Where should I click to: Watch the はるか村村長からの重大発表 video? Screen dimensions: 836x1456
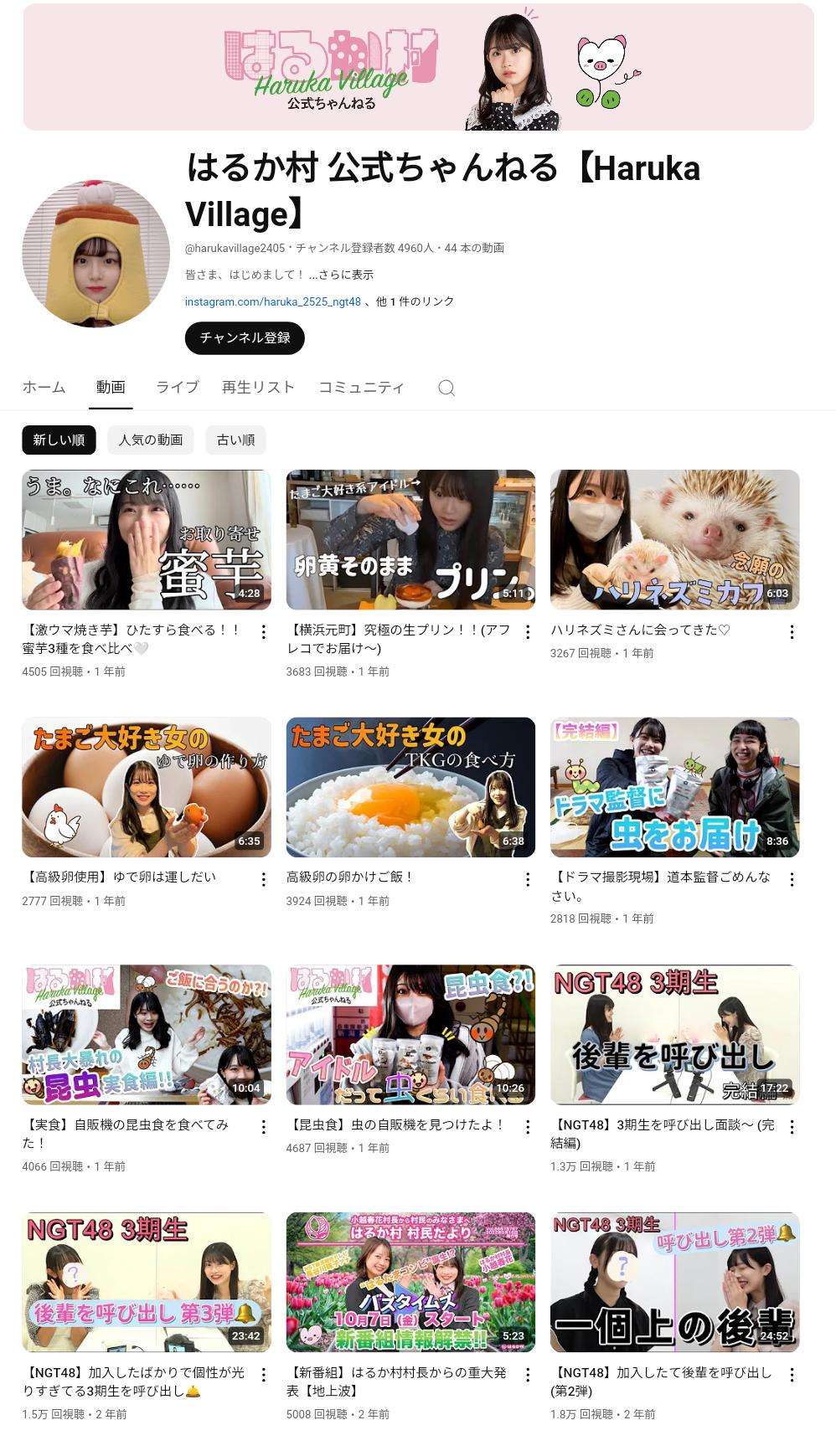[410, 1282]
